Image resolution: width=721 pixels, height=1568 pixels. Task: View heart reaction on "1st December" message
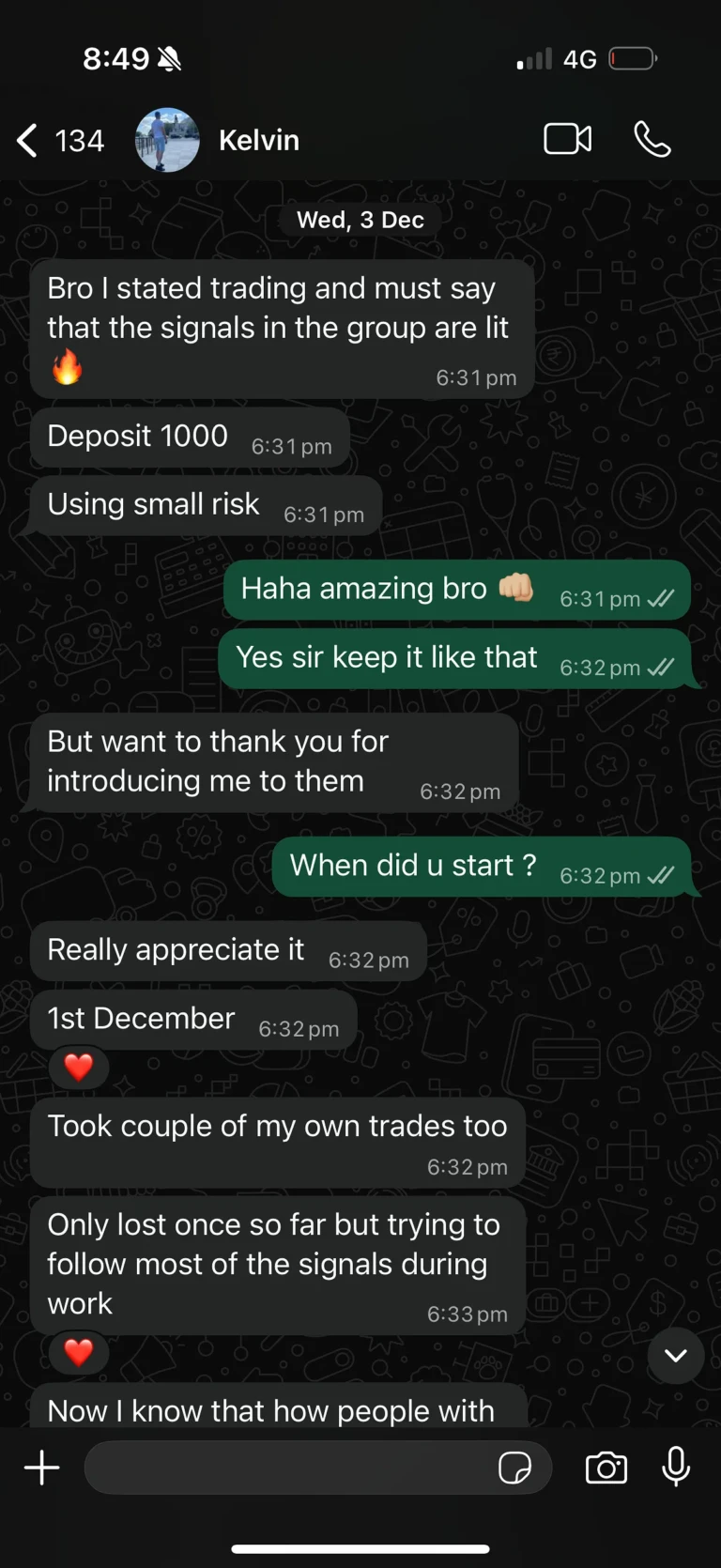point(79,1068)
